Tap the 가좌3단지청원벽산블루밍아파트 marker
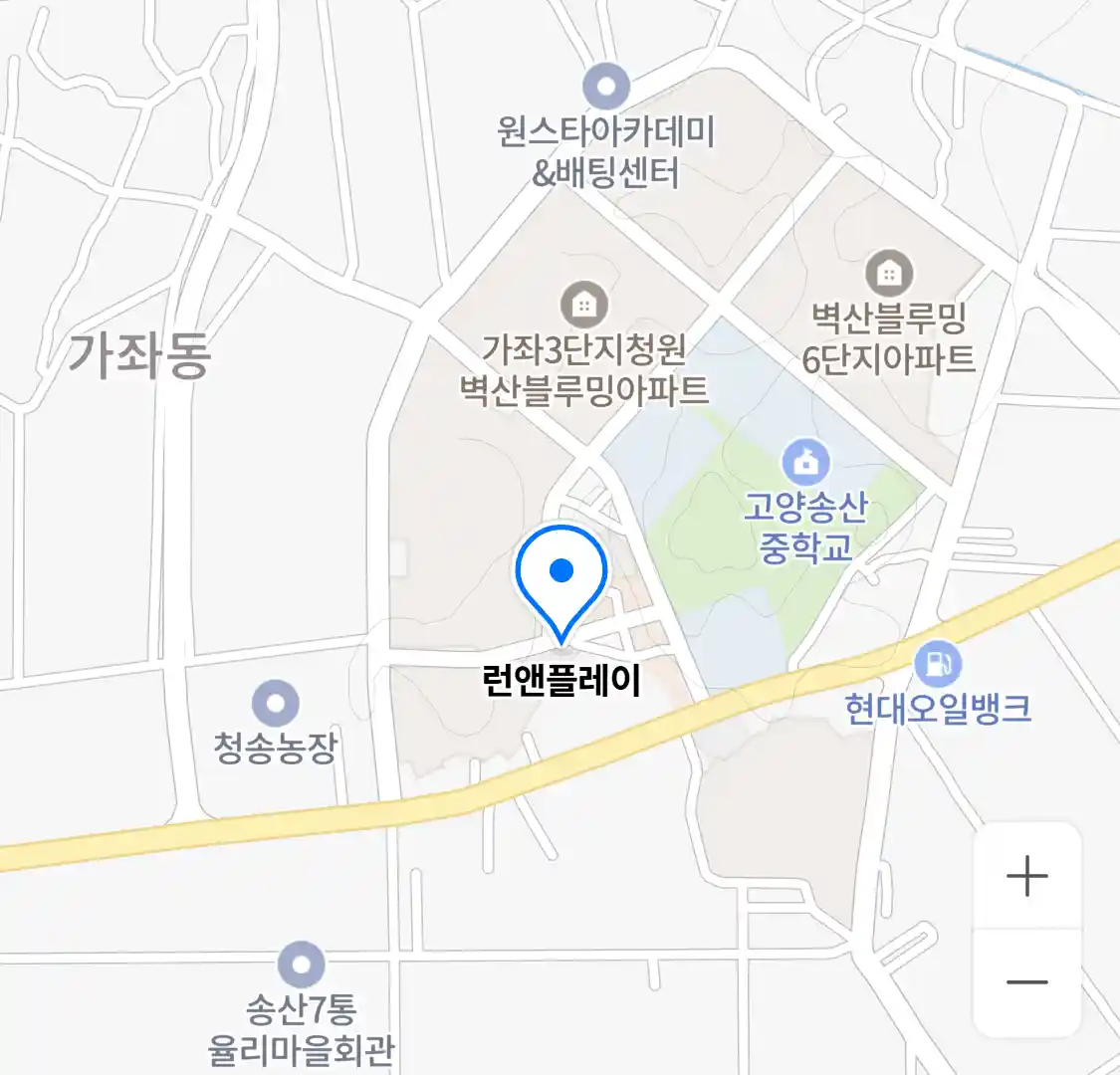 (584, 305)
